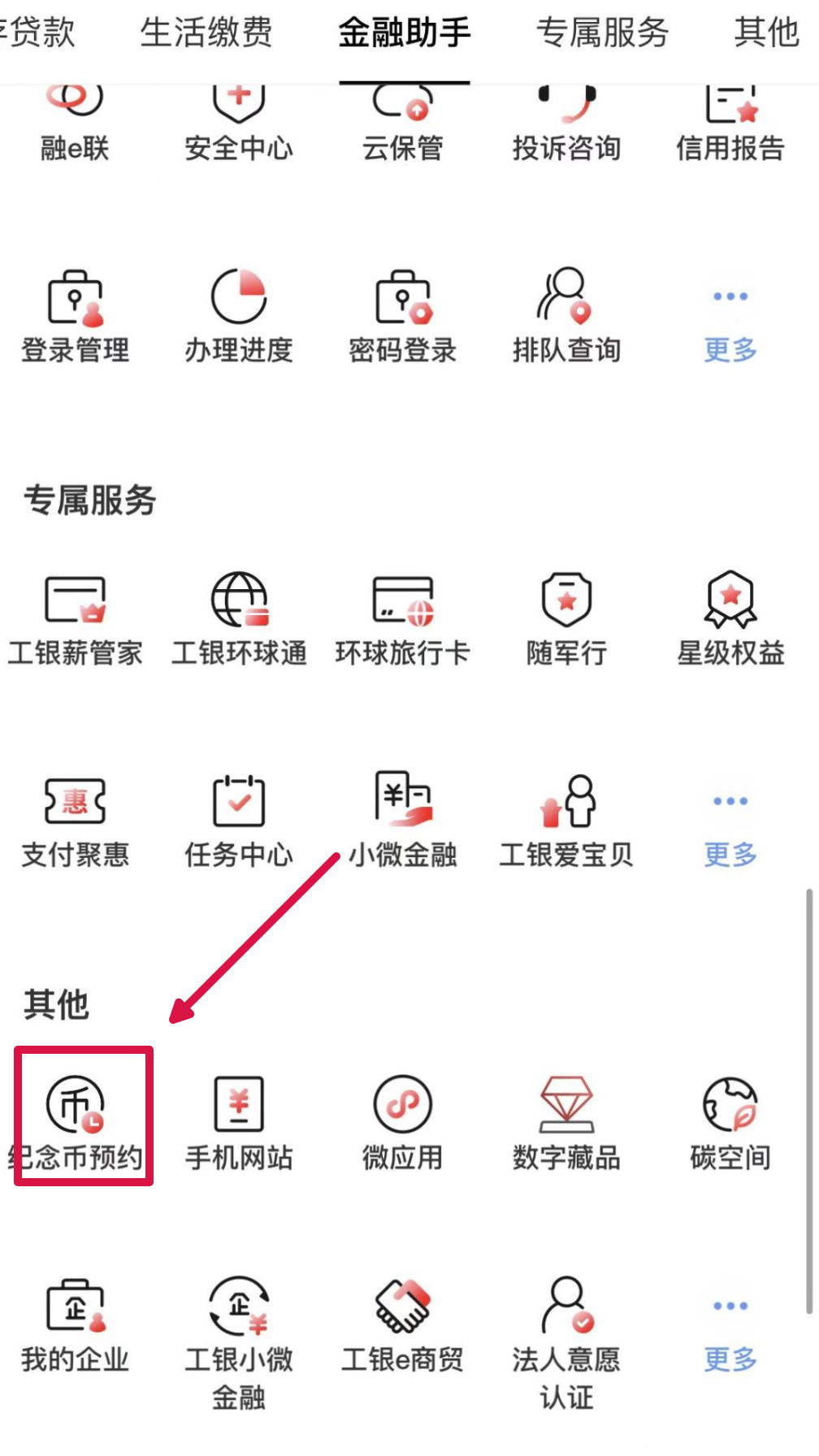Open 工银薪管家
Viewport: 819px width, 1456px height.
click(76, 620)
